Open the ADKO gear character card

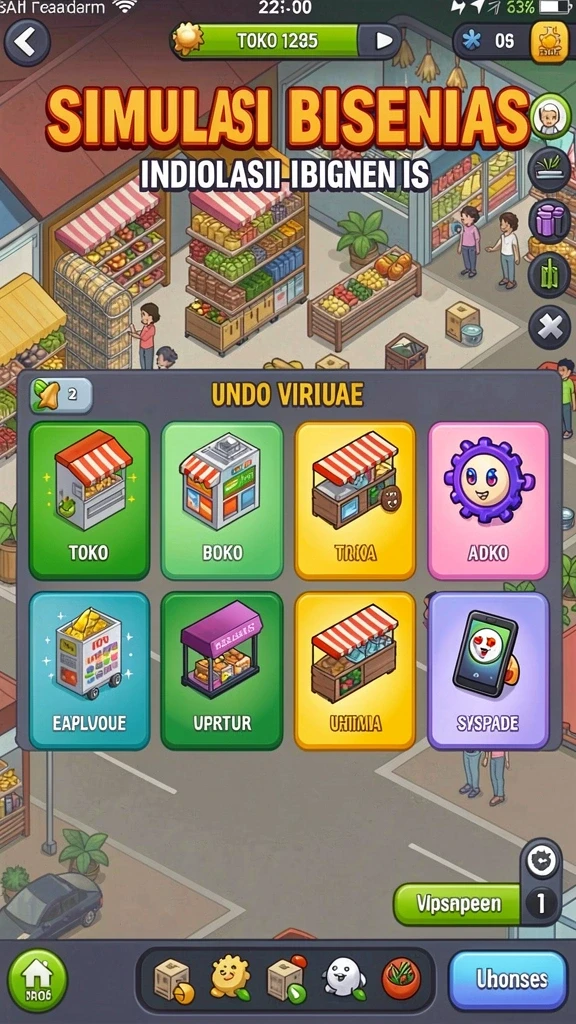[x=488, y=501]
